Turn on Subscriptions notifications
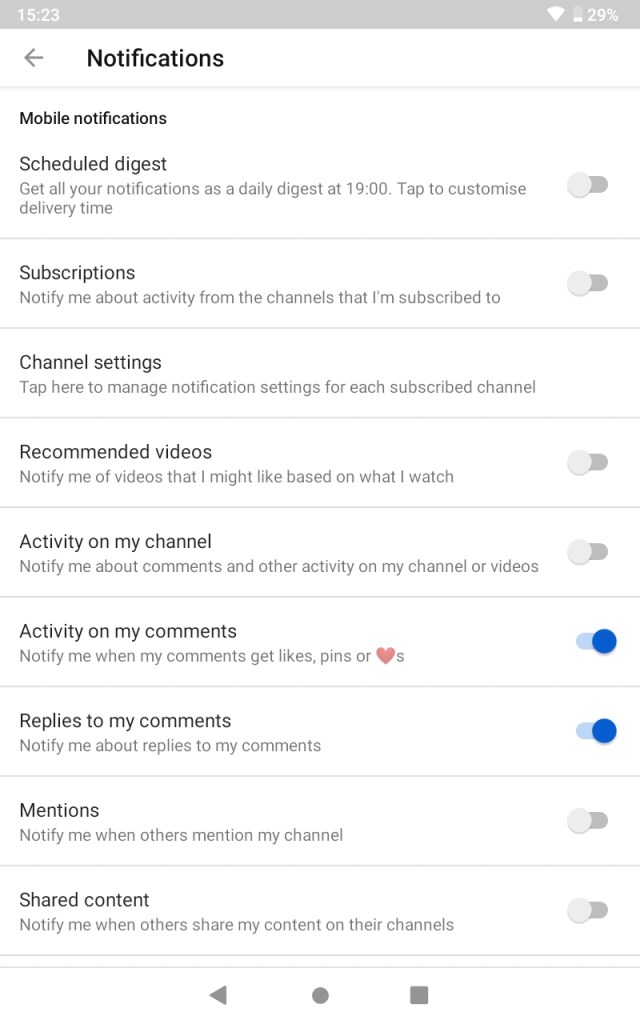 (588, 284)
